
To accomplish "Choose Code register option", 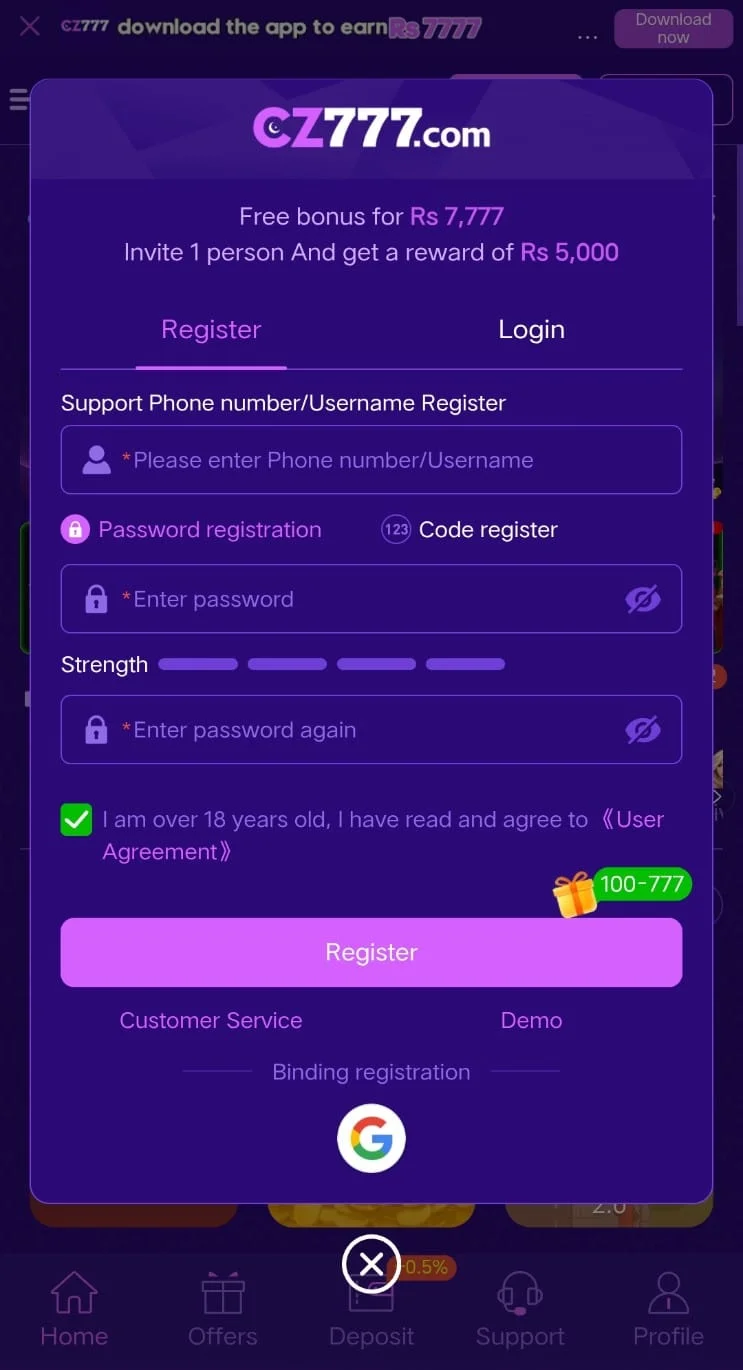I will pos(470,530).
